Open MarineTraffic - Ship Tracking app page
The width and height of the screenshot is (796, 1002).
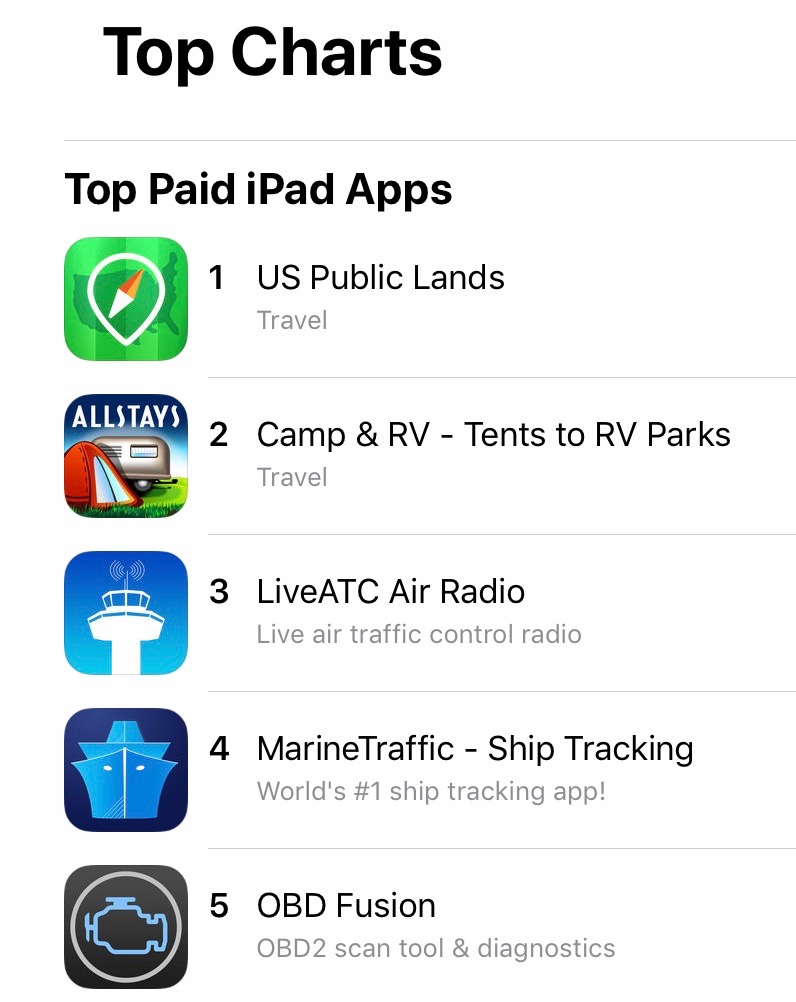(474, 749)
